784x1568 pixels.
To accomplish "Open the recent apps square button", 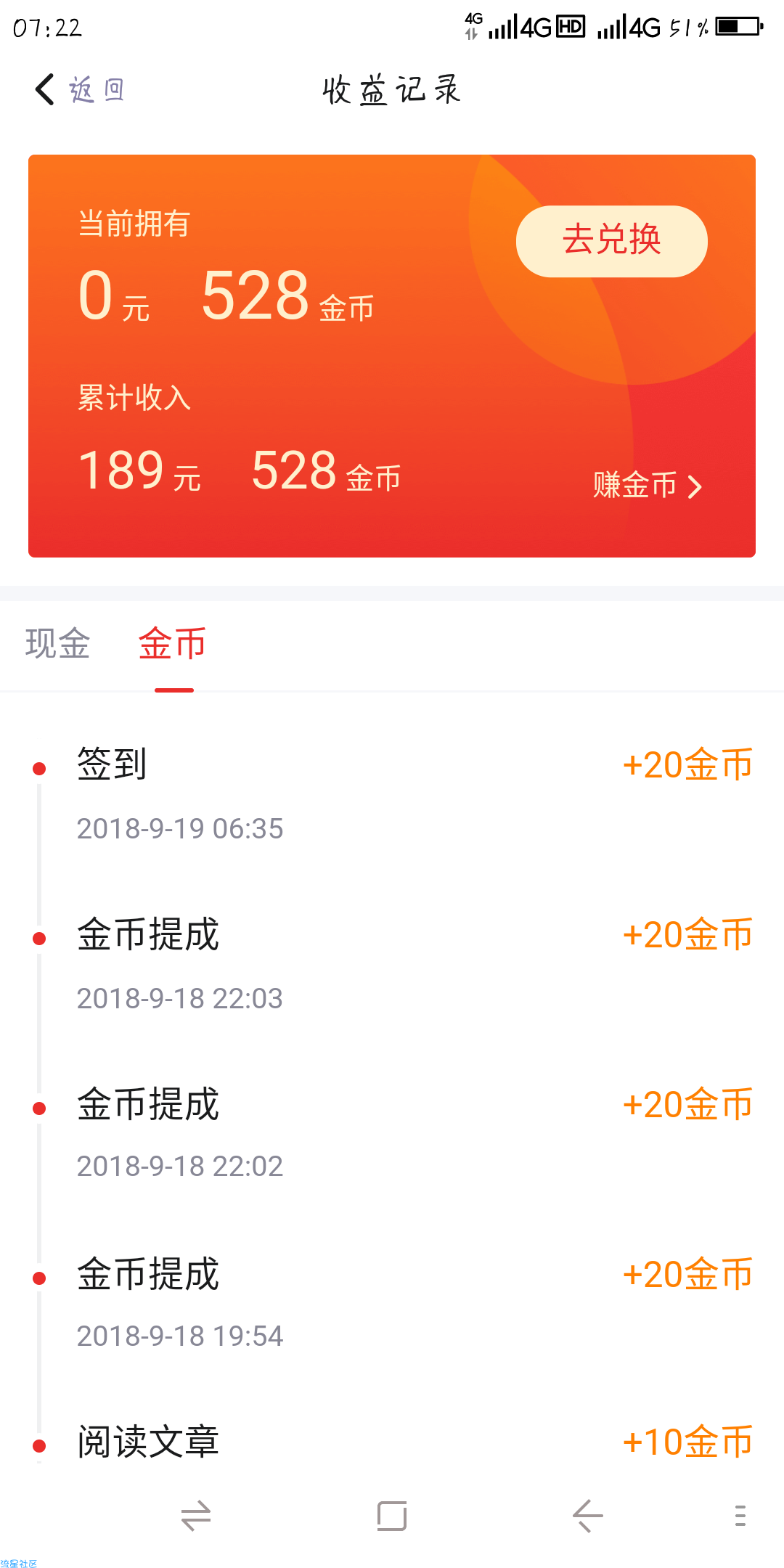I will point(392,1516).
